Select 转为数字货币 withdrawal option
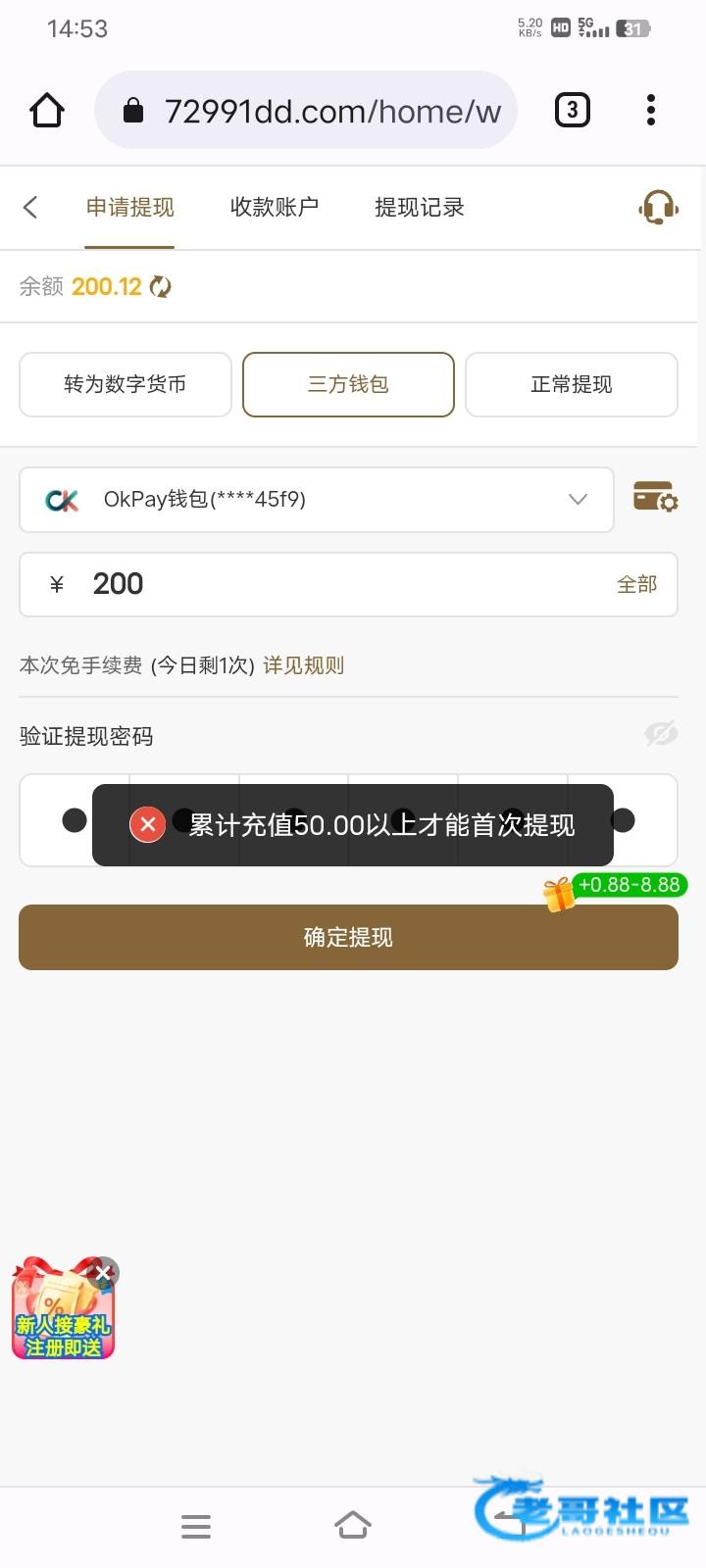This screenshot has width=706, height=1568. [x=126, y=384]
